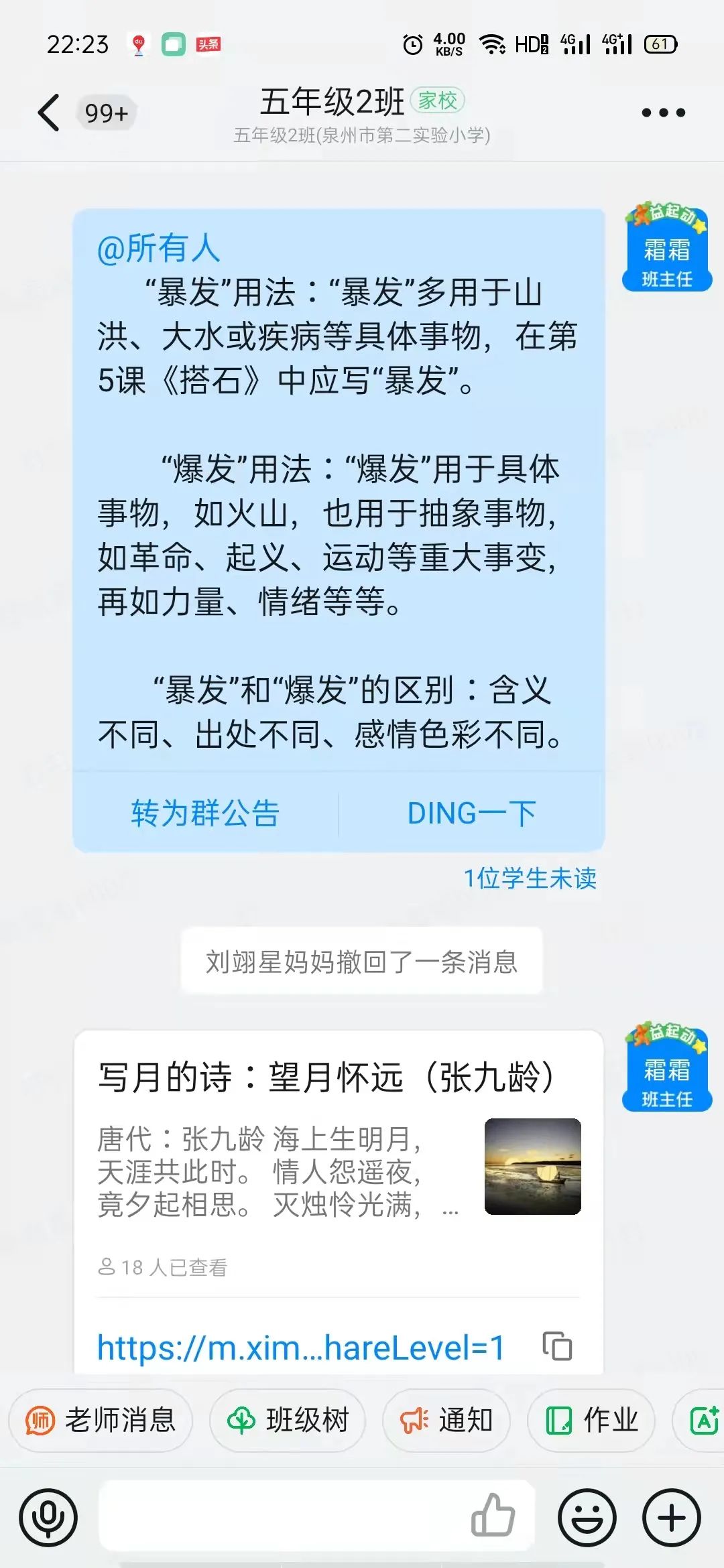Tap DING一下 on the announcement
The height and width of the screenshot is (1568, 724).
click(471, 813)
